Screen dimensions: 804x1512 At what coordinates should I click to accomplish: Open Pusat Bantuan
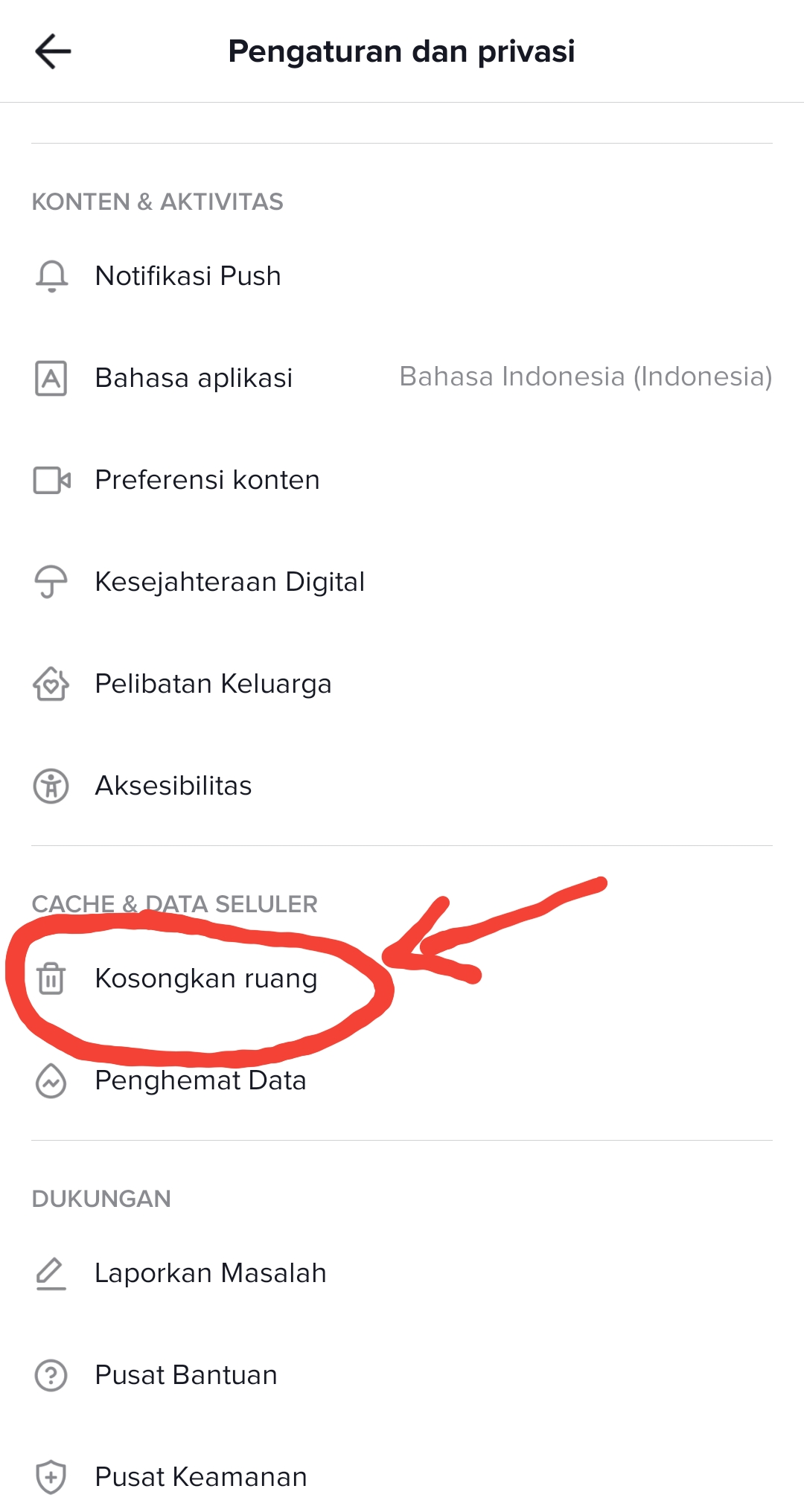pos(402,1375)
